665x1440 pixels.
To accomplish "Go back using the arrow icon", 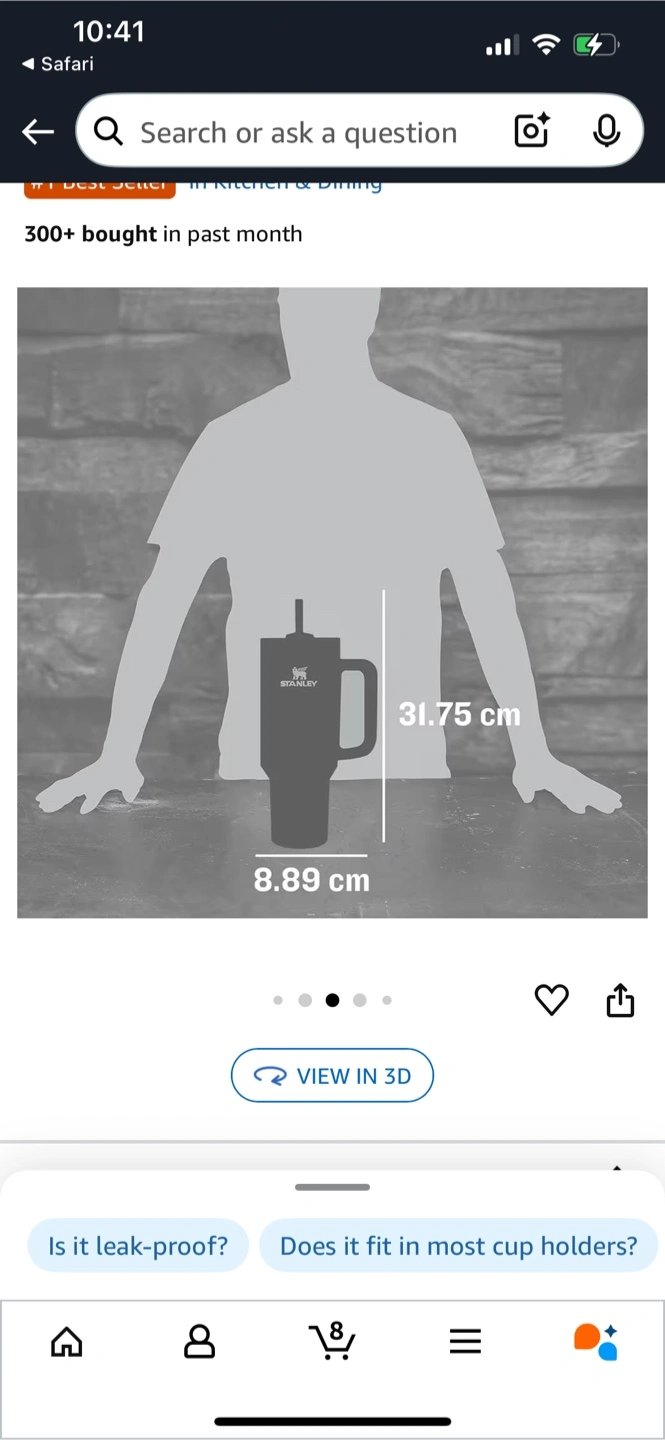I will [x=38, y=132].
